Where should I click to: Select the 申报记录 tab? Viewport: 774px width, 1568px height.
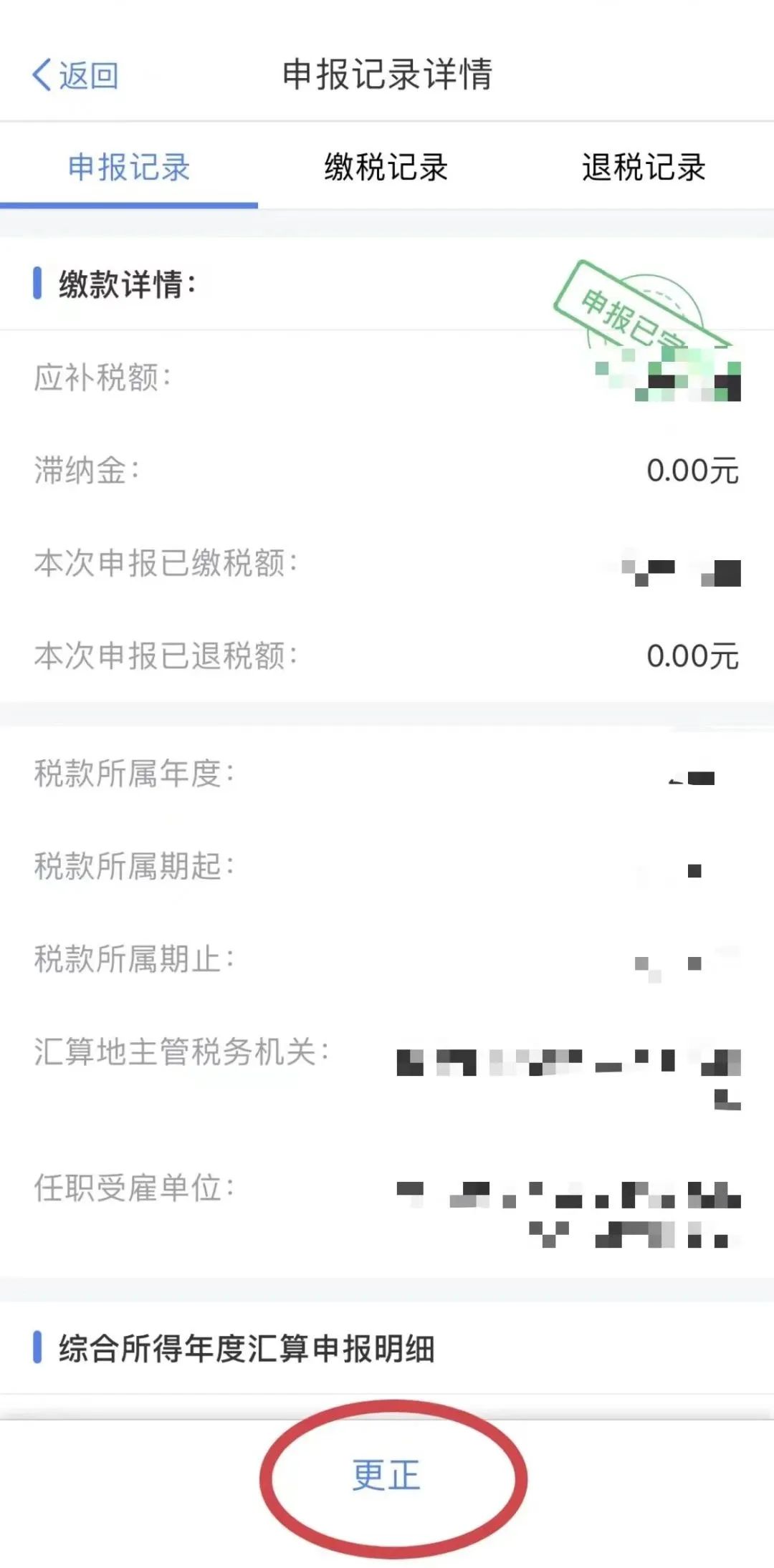click(x=129, y=168)
